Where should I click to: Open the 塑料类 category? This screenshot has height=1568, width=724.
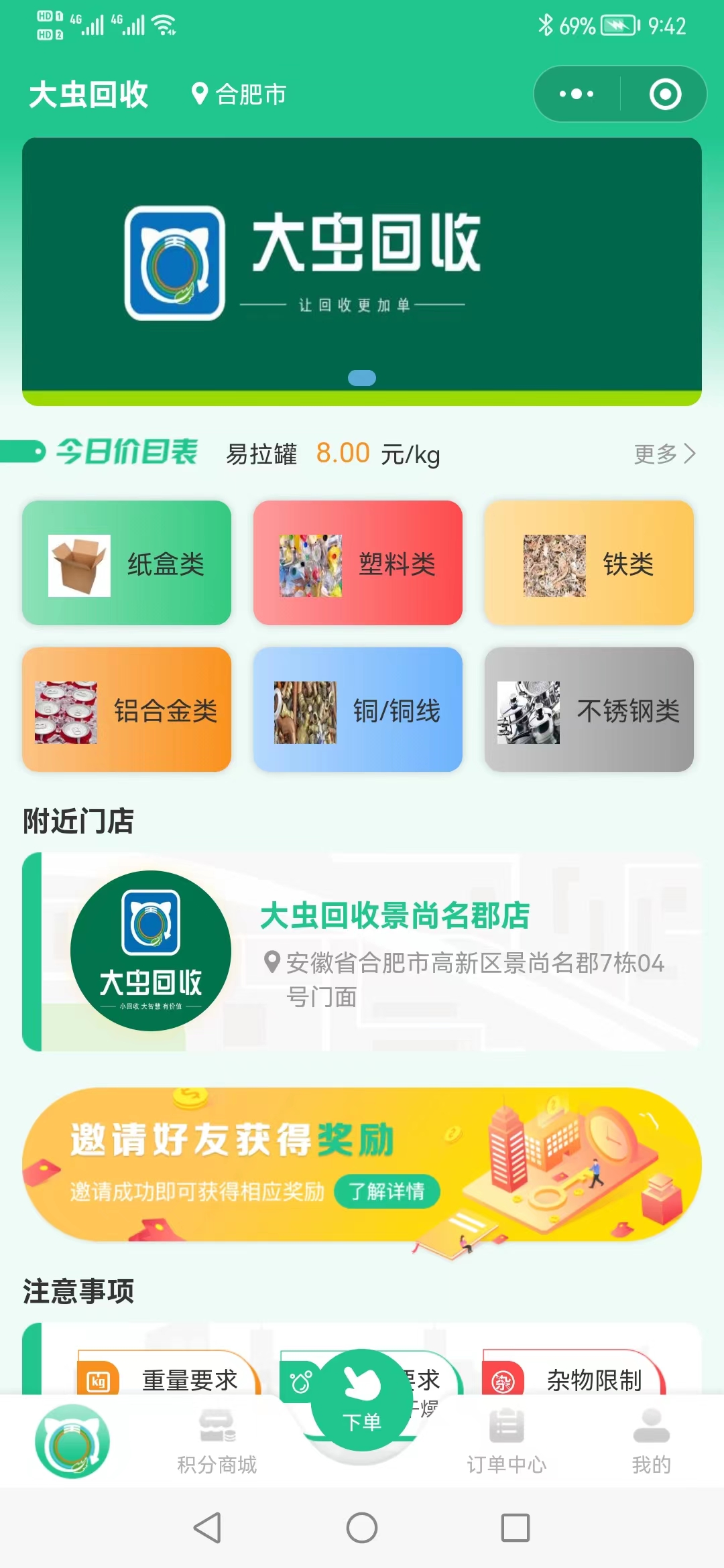(x=358, y=563)
